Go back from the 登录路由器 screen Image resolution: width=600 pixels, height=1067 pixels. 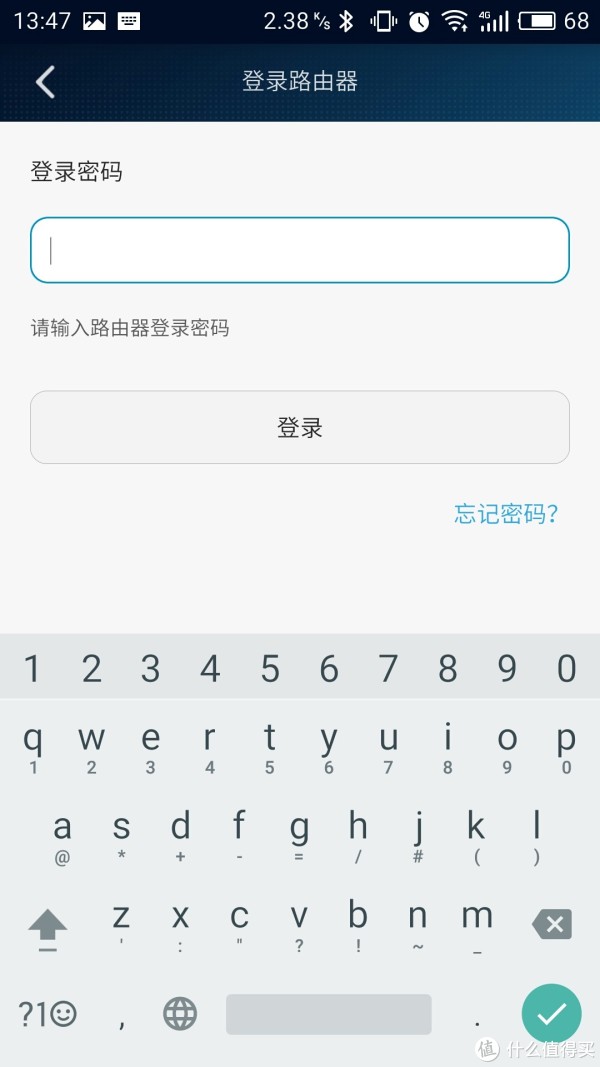click(x=46, y=82)
